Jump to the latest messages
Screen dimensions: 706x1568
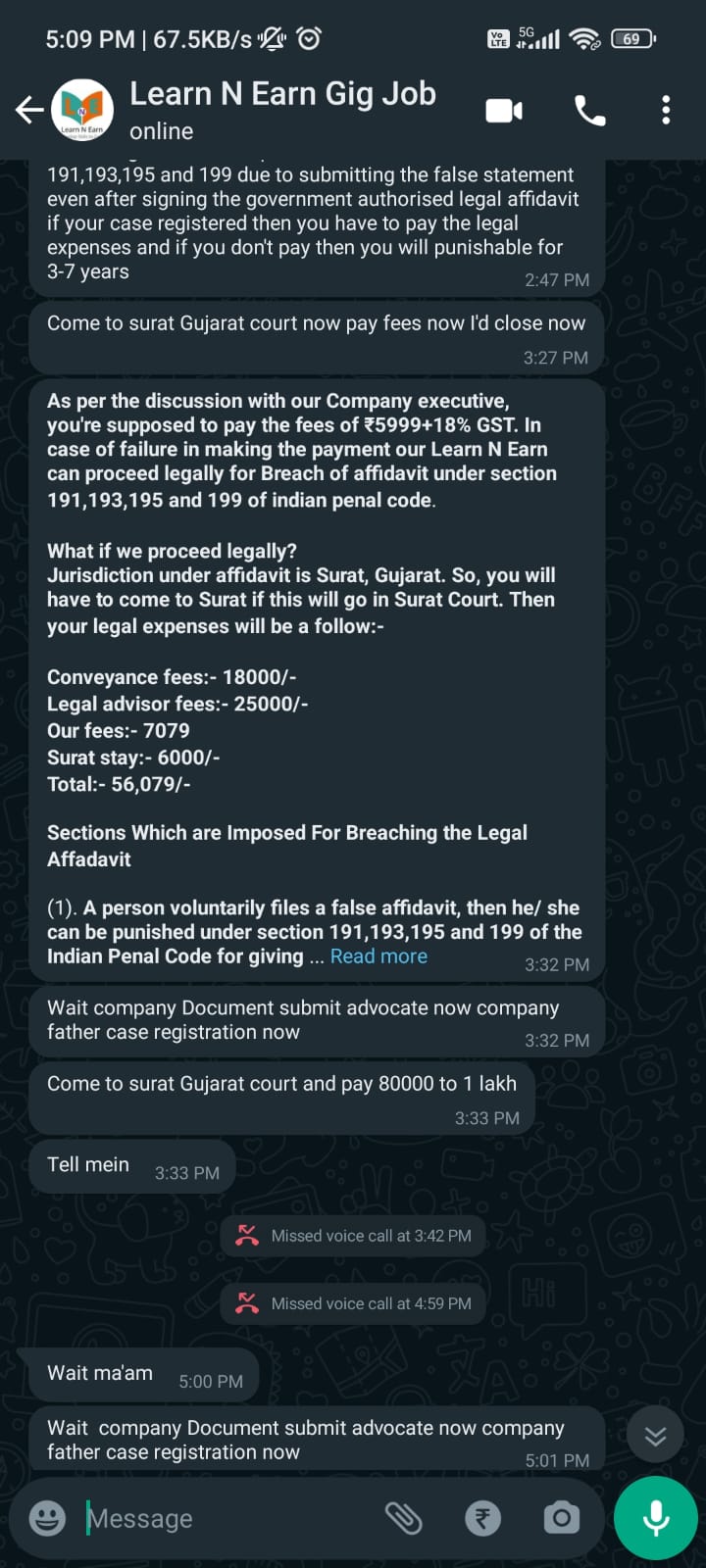[x=655, y=1437]
